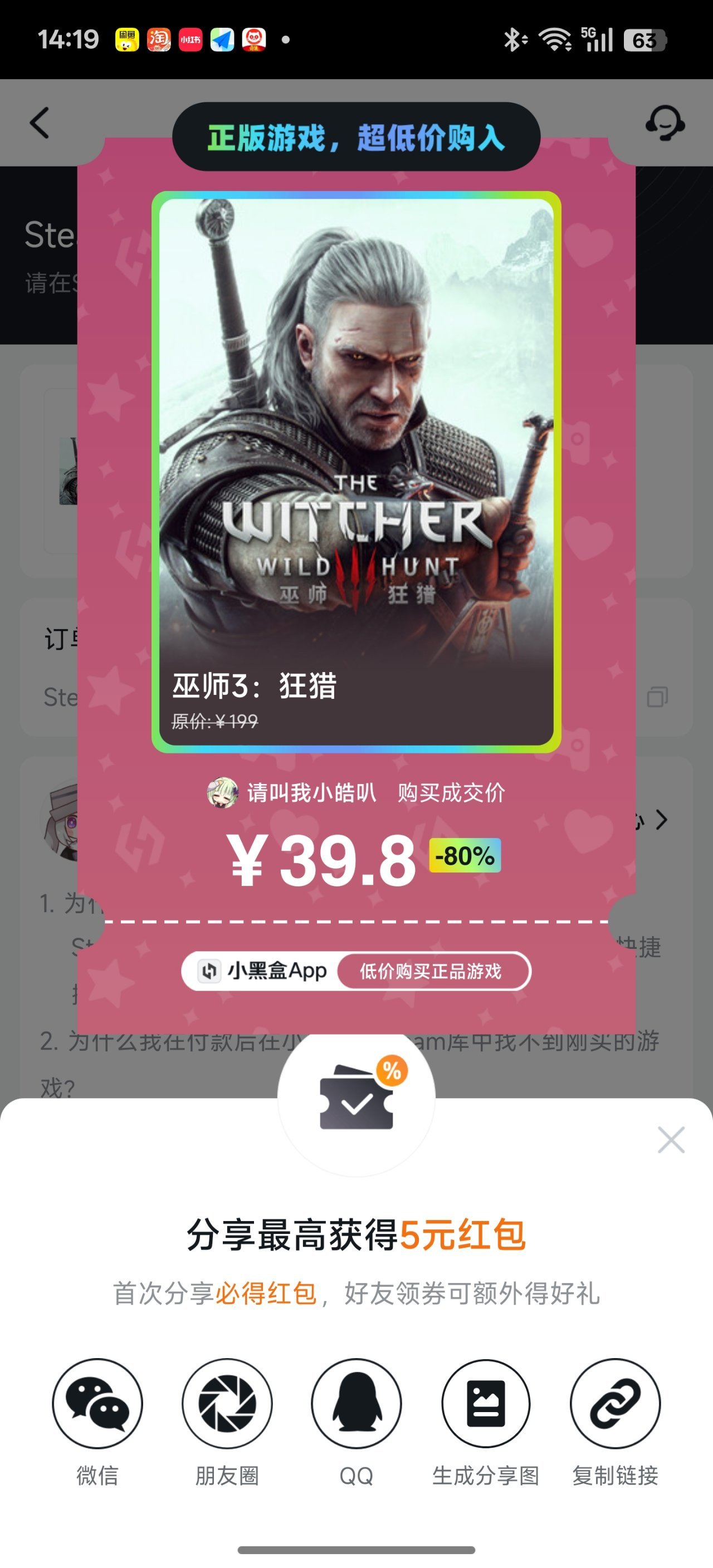This screenshot has width=713, height=1568.
Task: Go back with the top-left arrow
Action: pyautogui.click(x=40, y=123)
